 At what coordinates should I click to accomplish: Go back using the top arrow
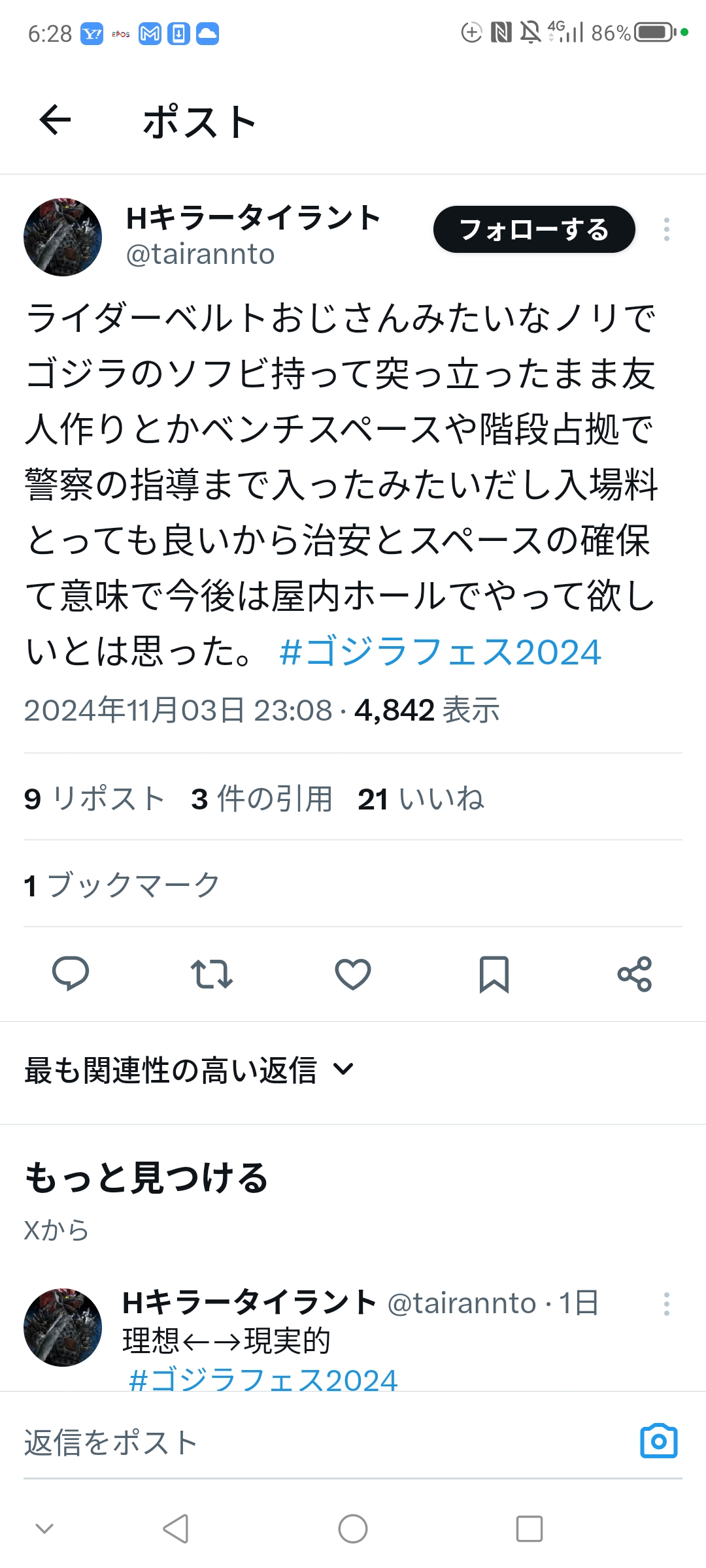coord(55,120)
